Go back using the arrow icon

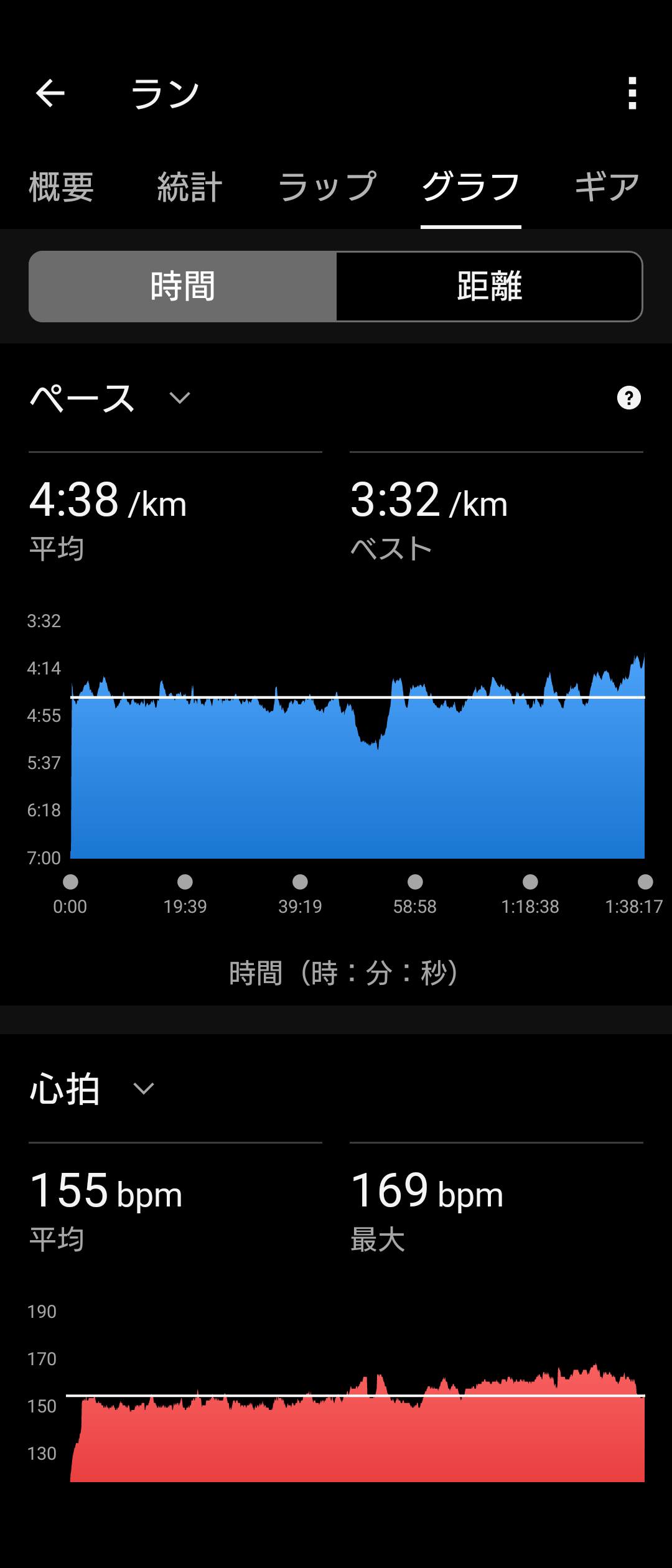pos(50,93)
